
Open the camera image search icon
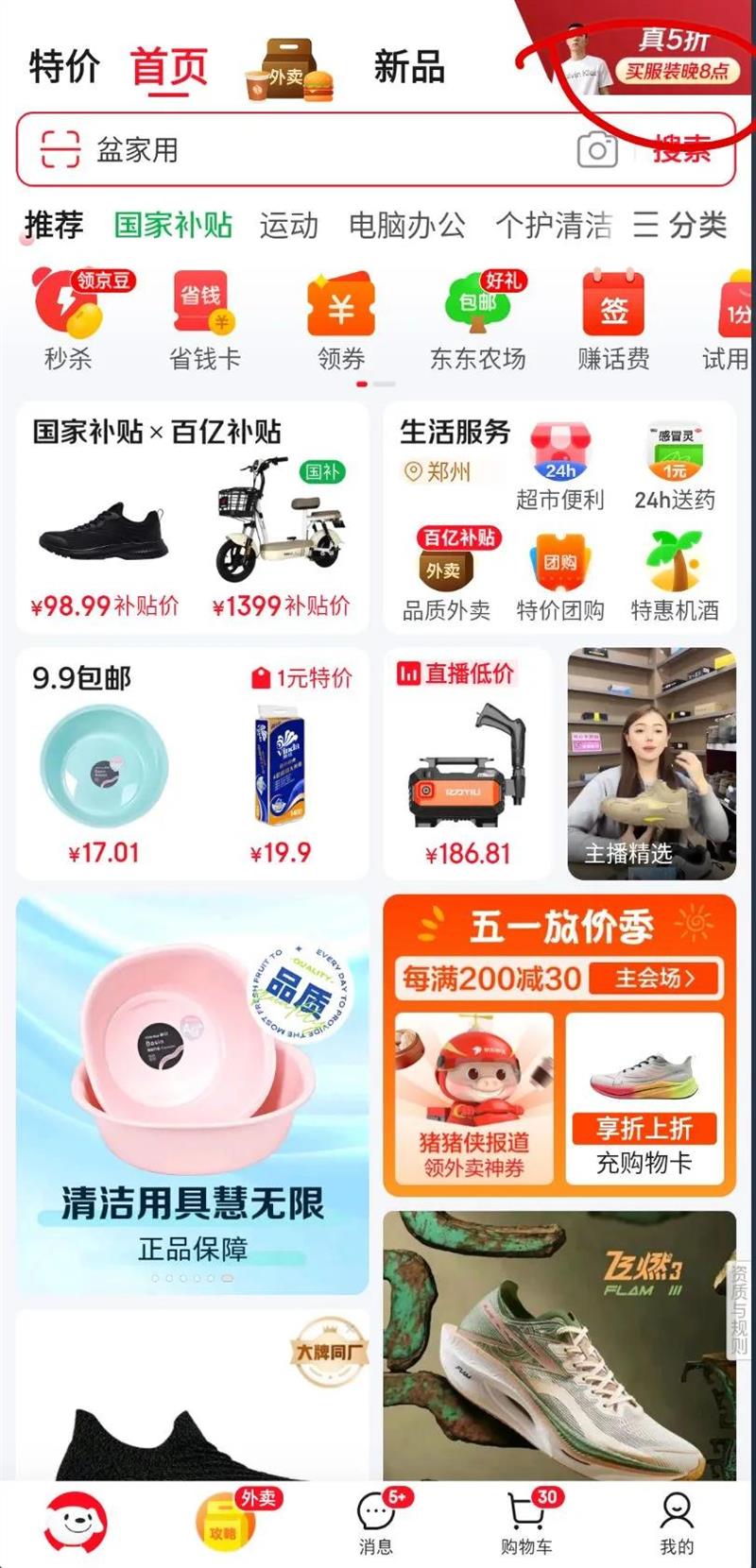pos(596,150)
